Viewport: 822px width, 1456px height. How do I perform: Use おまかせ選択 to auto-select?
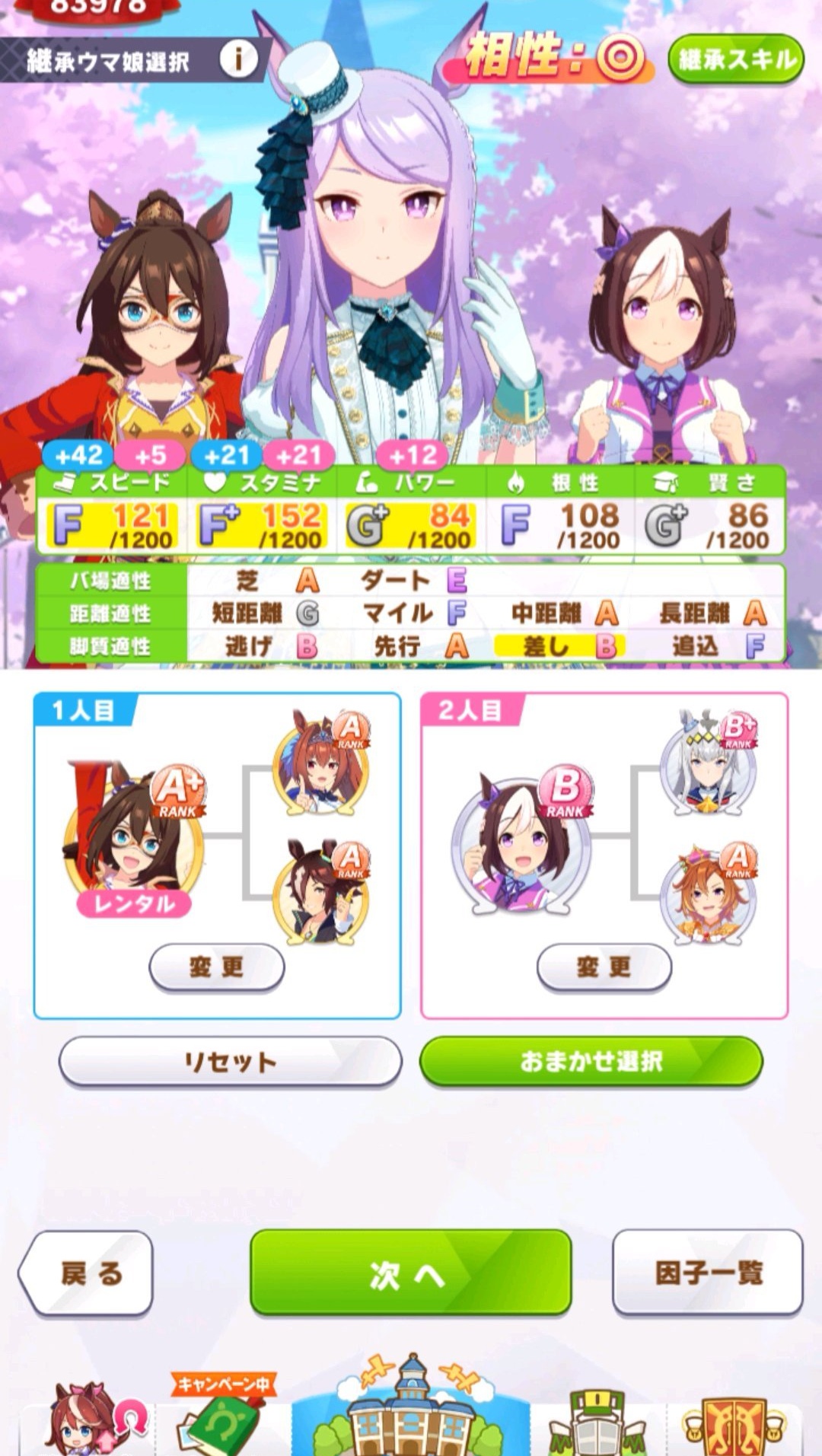(x=591, y=1061)
